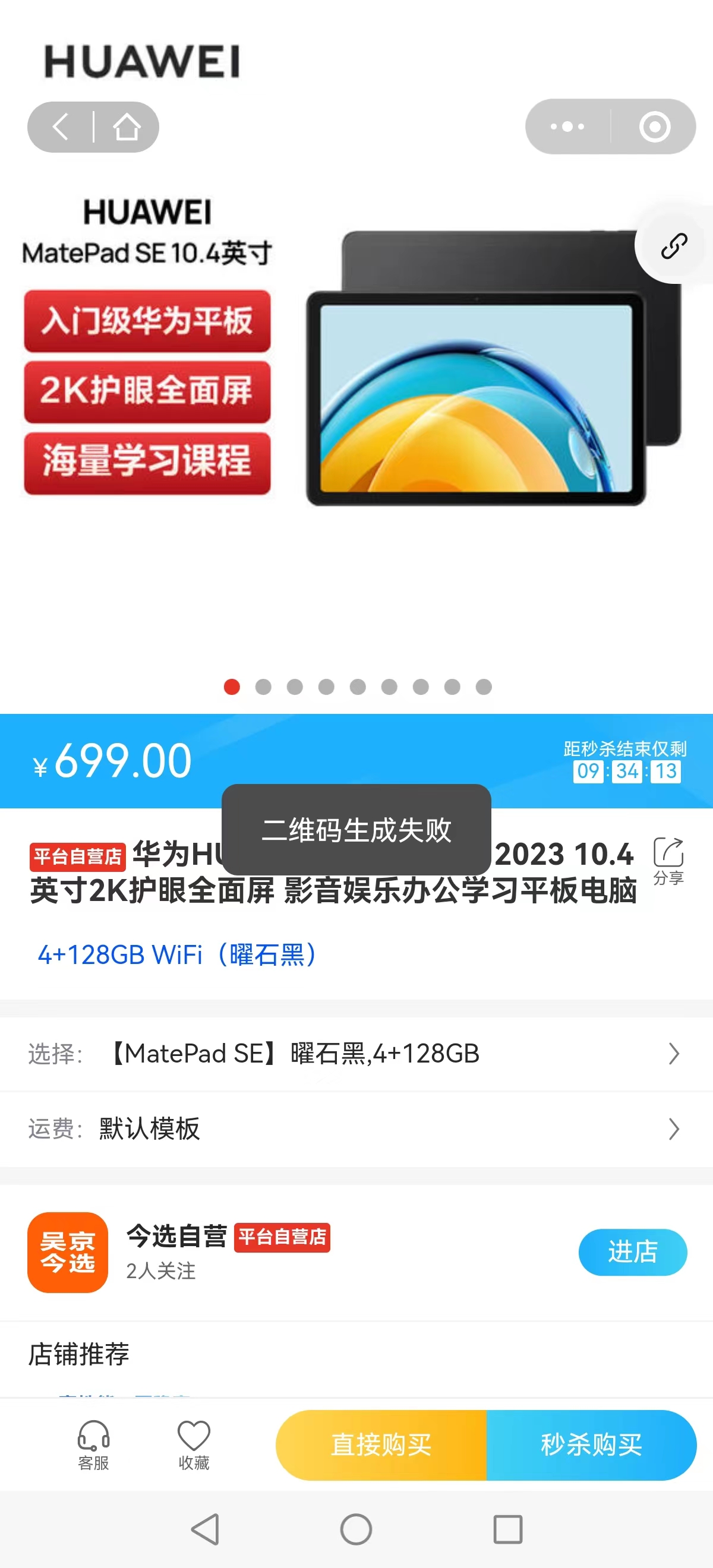713x1568 pixels.
Task: Contact 客服 customer service
Action: click(93, 1444)
